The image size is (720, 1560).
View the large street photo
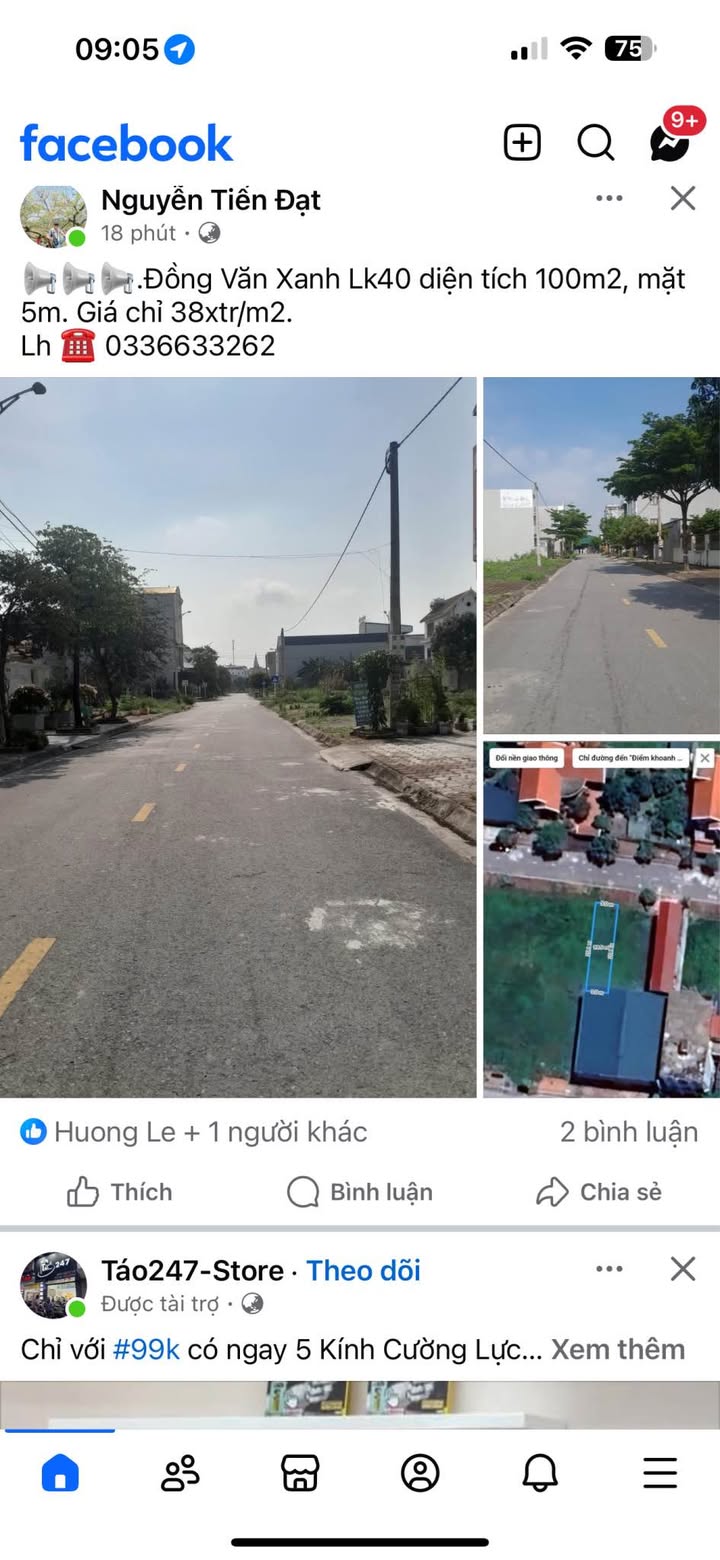tap(238, 737)
